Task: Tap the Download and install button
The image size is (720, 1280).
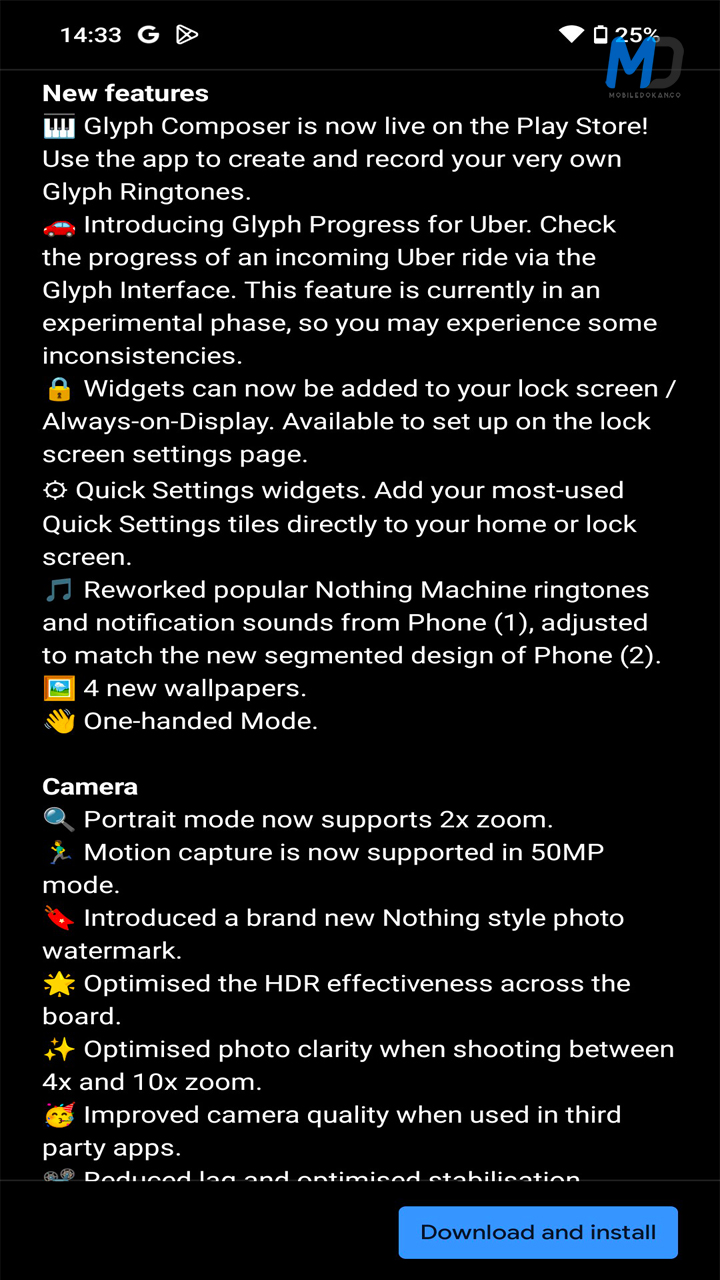Action: 538,1232
